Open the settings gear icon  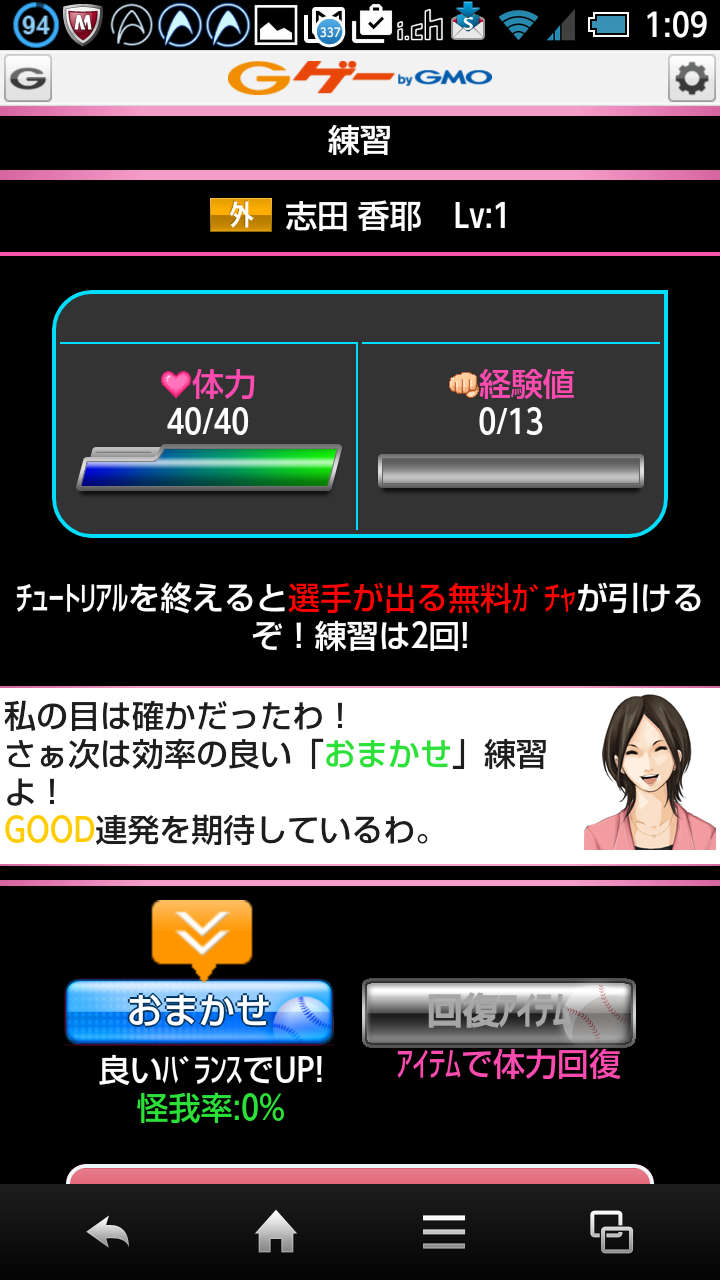click(691, 78)
